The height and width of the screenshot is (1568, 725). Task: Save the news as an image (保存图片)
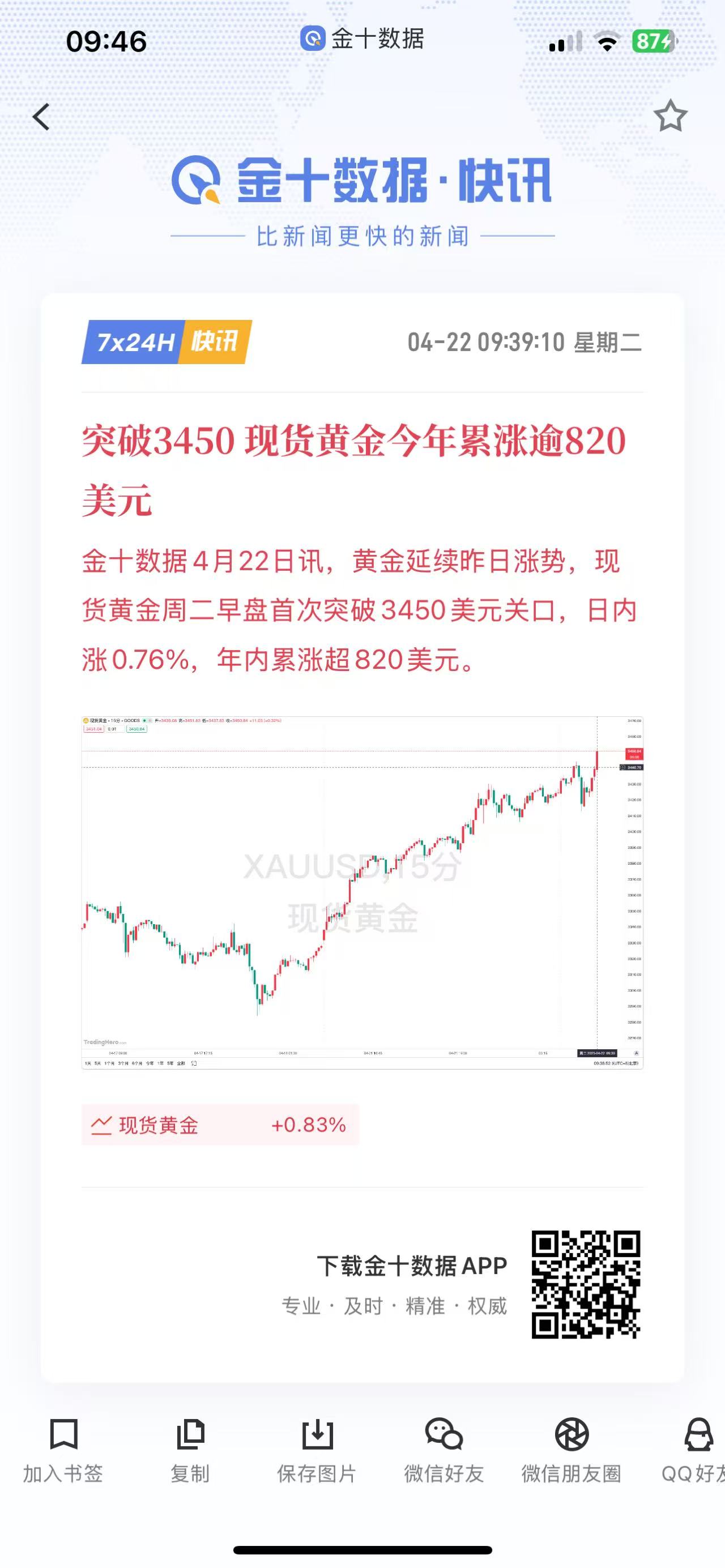[x=317, y=1451]
